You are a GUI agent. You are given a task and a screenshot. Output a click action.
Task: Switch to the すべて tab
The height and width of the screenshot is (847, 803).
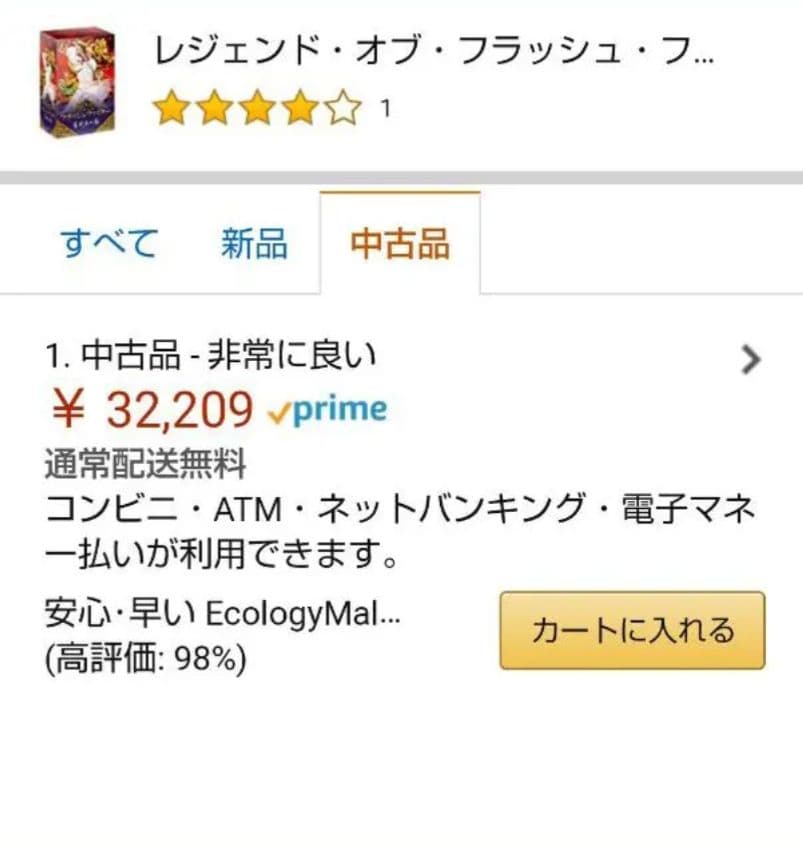tap(110, 241)
